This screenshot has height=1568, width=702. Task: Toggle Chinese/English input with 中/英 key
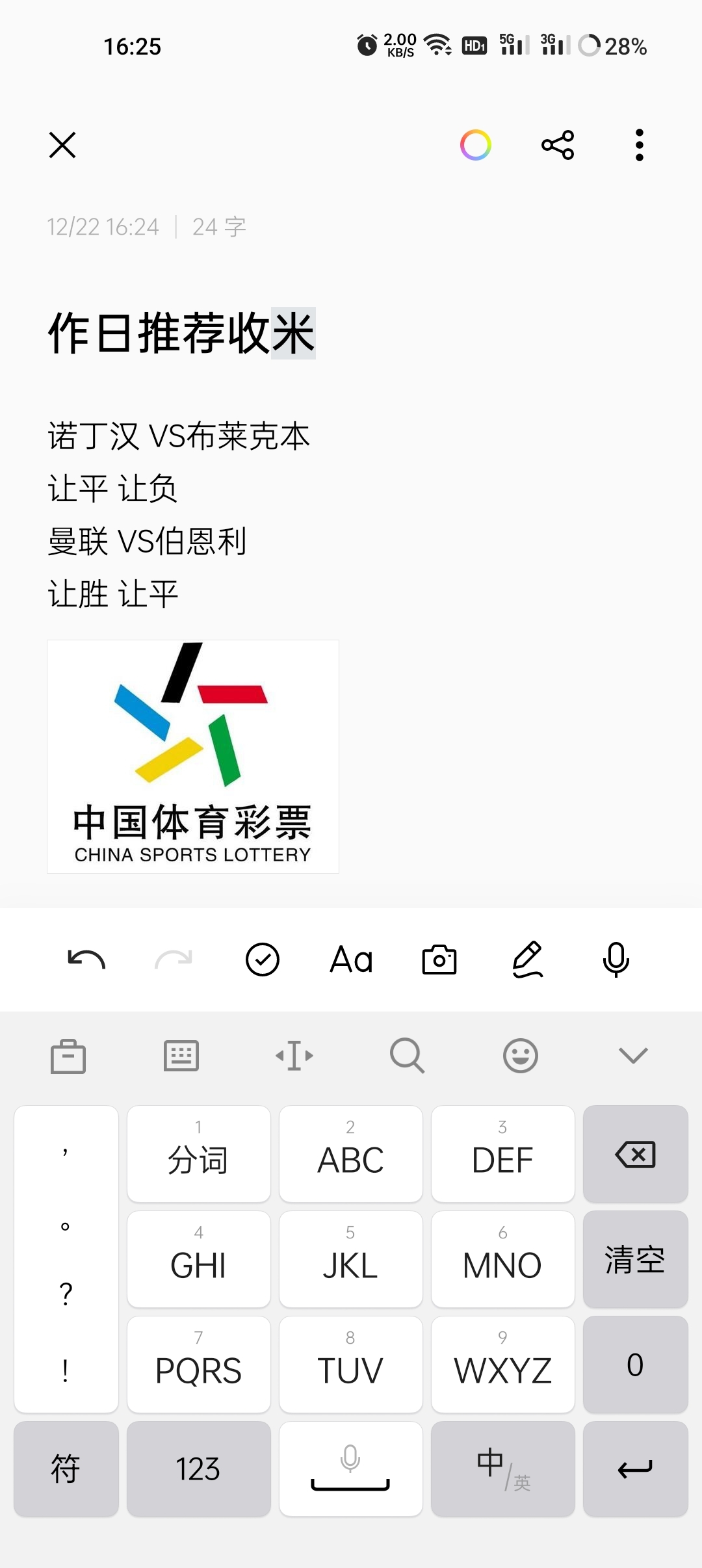(503, 1469)
